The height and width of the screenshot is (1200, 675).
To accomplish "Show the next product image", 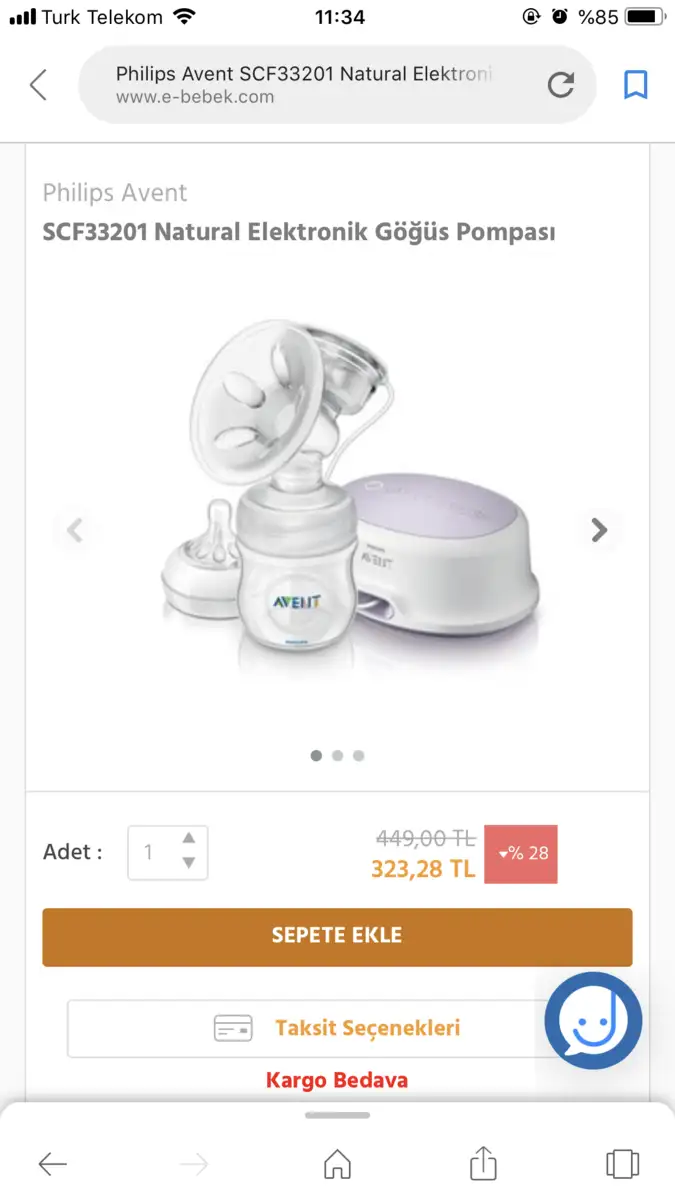I will [x=599, y=530].
